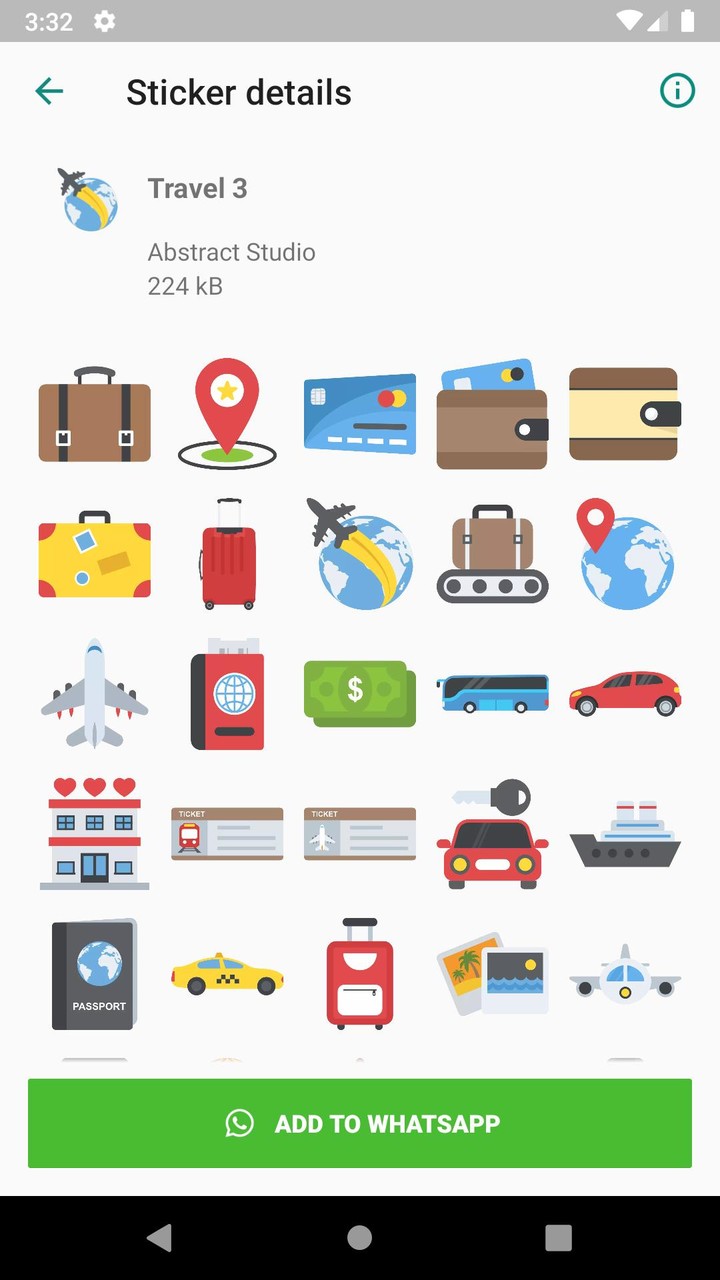Select the train ticket sticker
The width and height of the screenshot is (720, 1280).
point(226,833)
